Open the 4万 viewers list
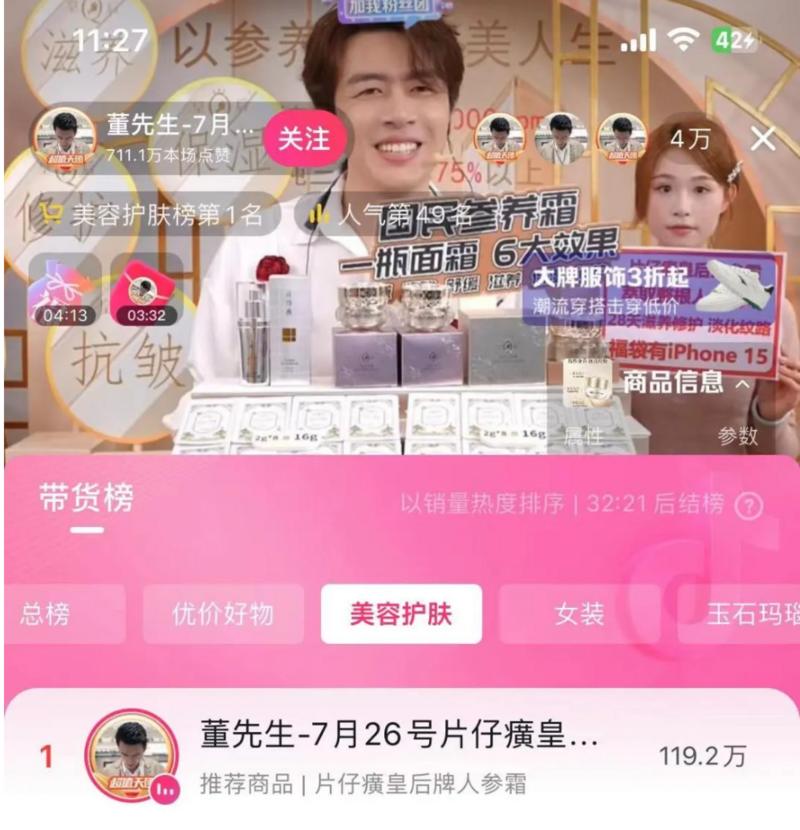 click(x=690, y=139)
